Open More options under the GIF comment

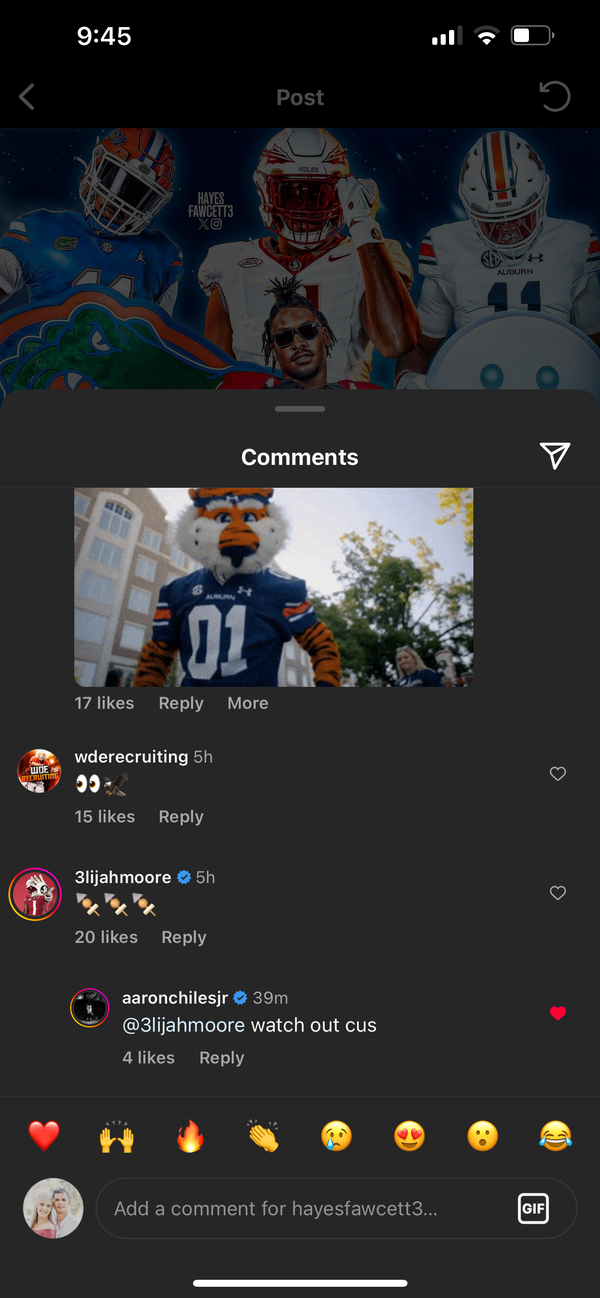tap(247, 703)
